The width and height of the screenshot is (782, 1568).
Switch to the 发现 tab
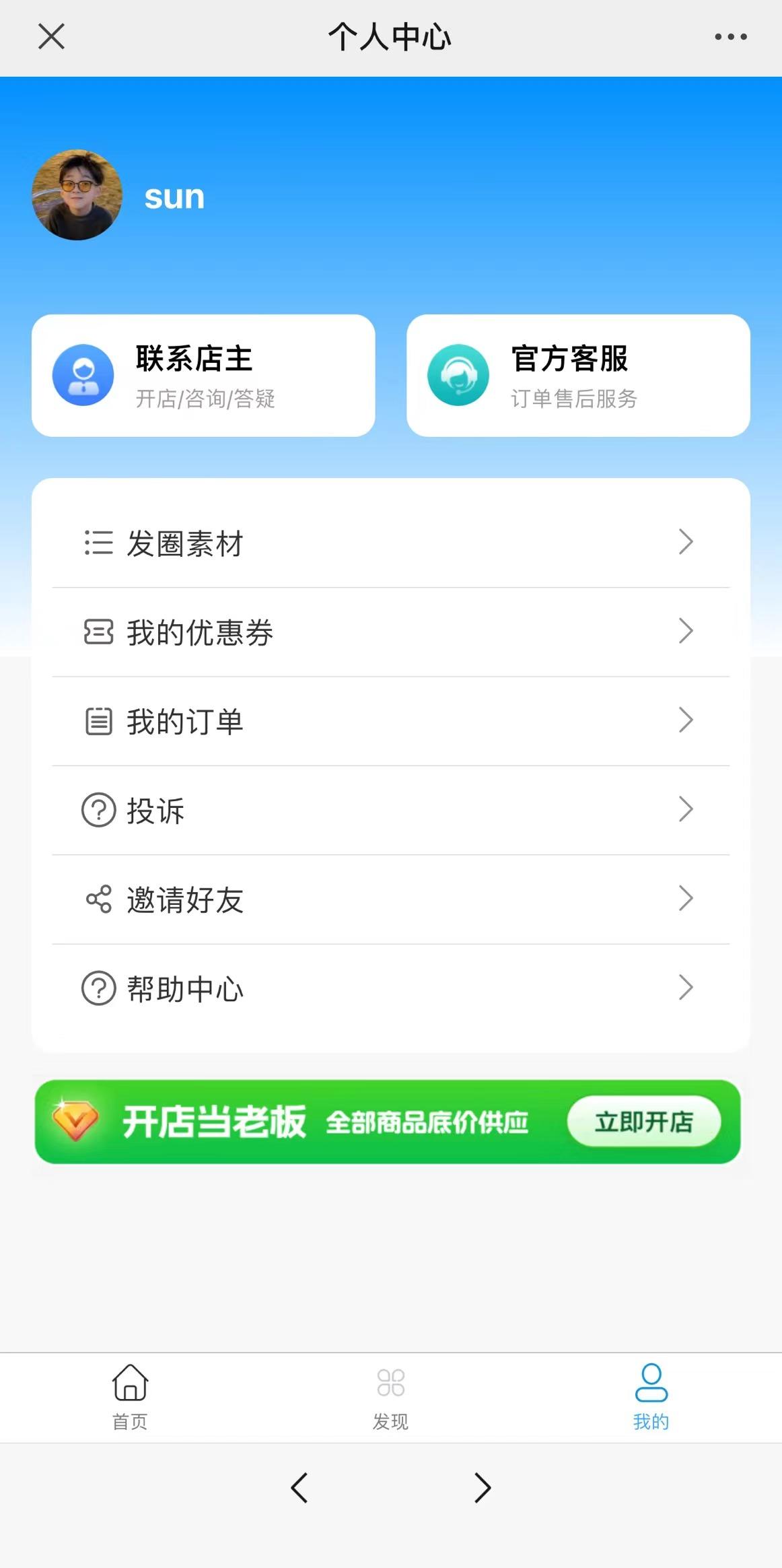(390, 1395)
